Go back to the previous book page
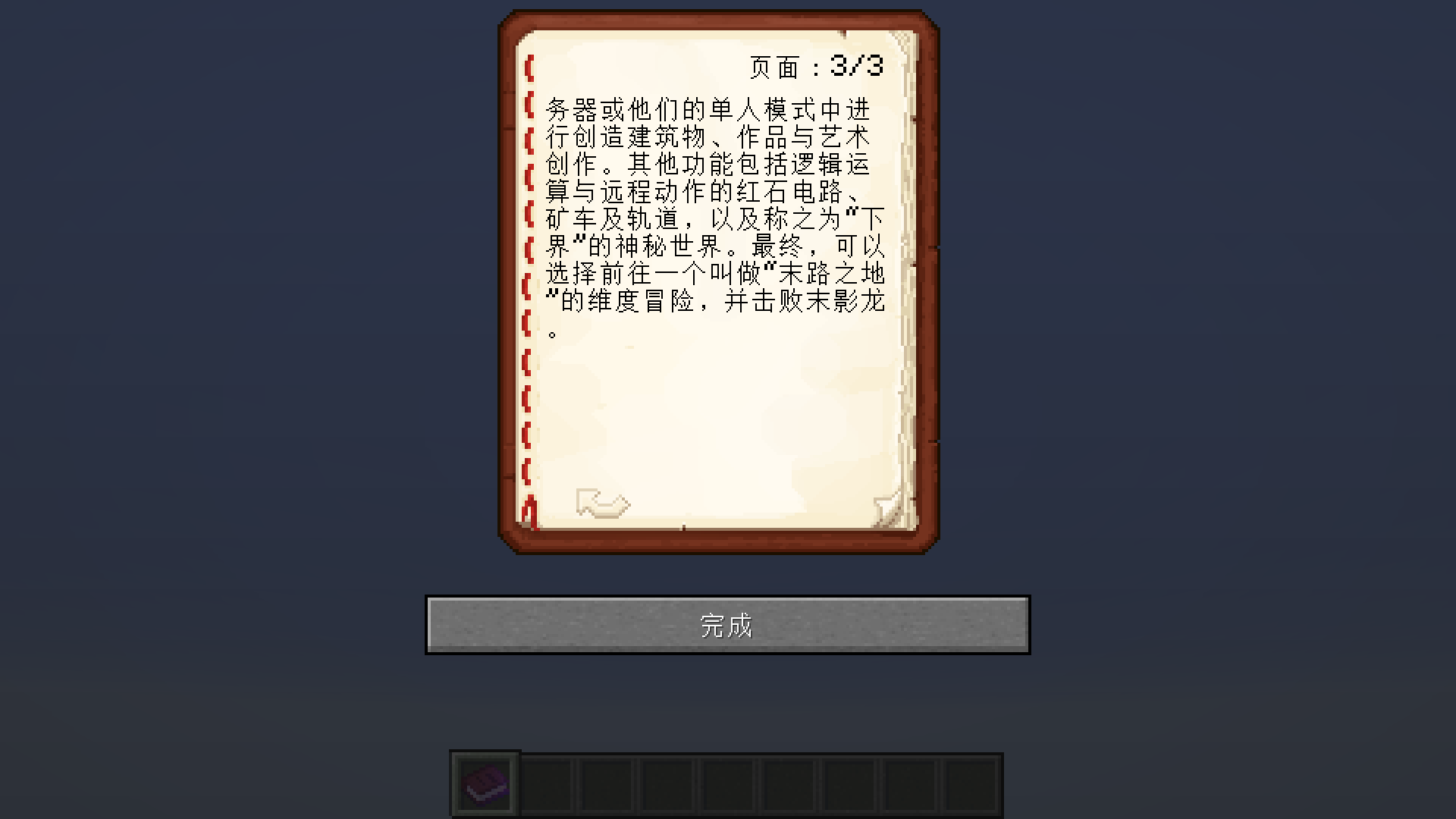Screen dimensions: 1456x819 (603, 503)
